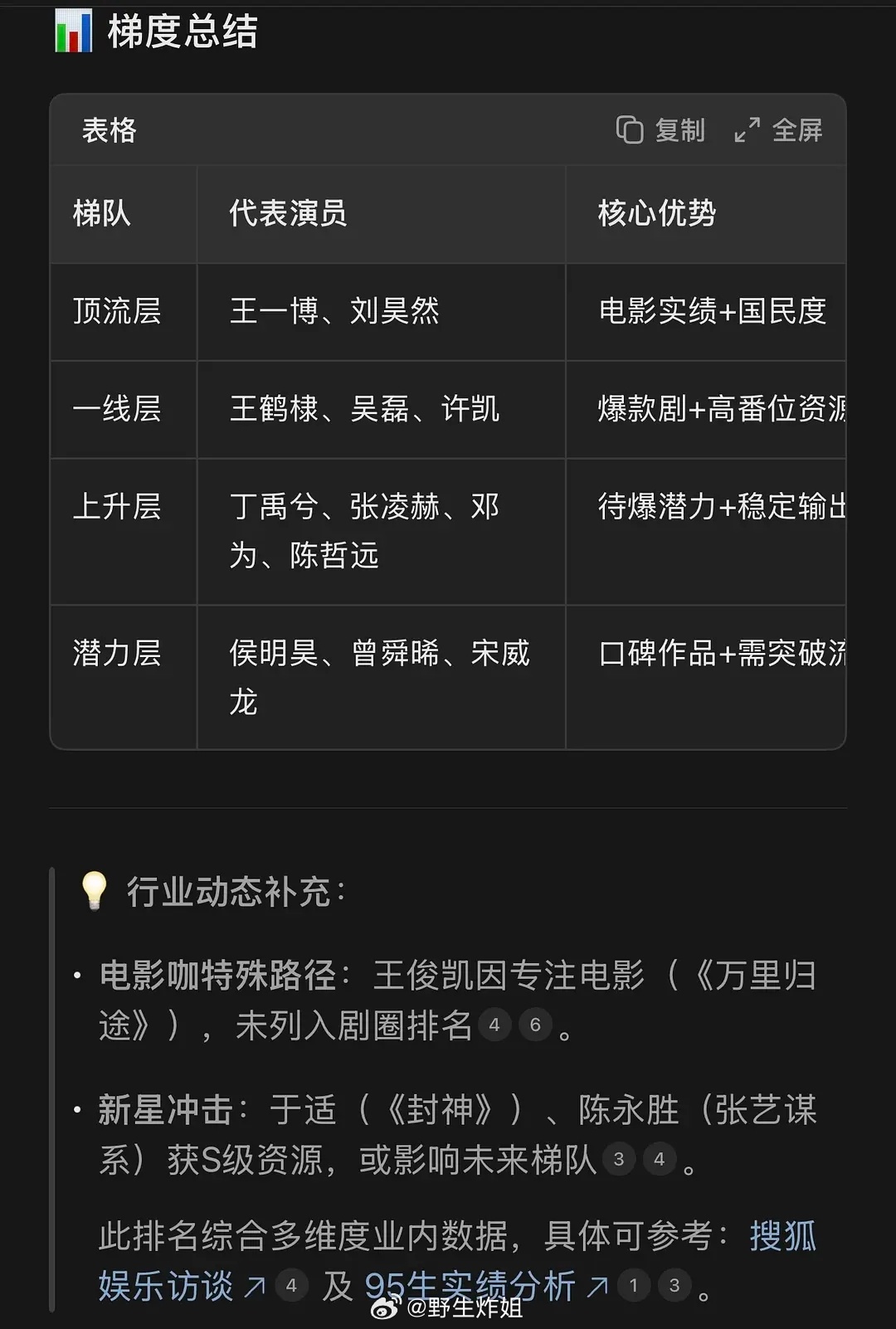Open citation badge 3 at the paragraph end
896x1329 pixels.
(x=674, y=1284)
